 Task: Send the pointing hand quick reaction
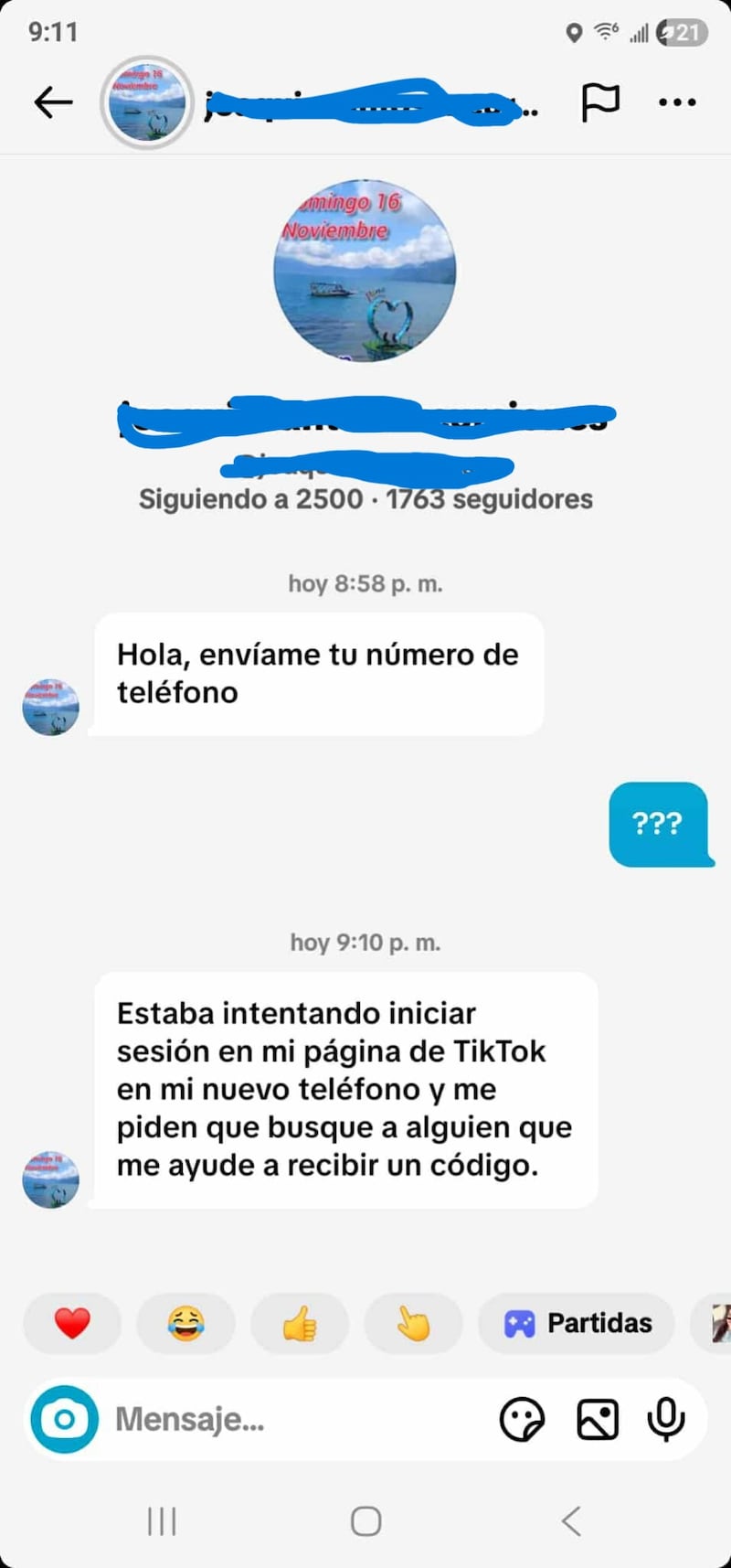413,1323
